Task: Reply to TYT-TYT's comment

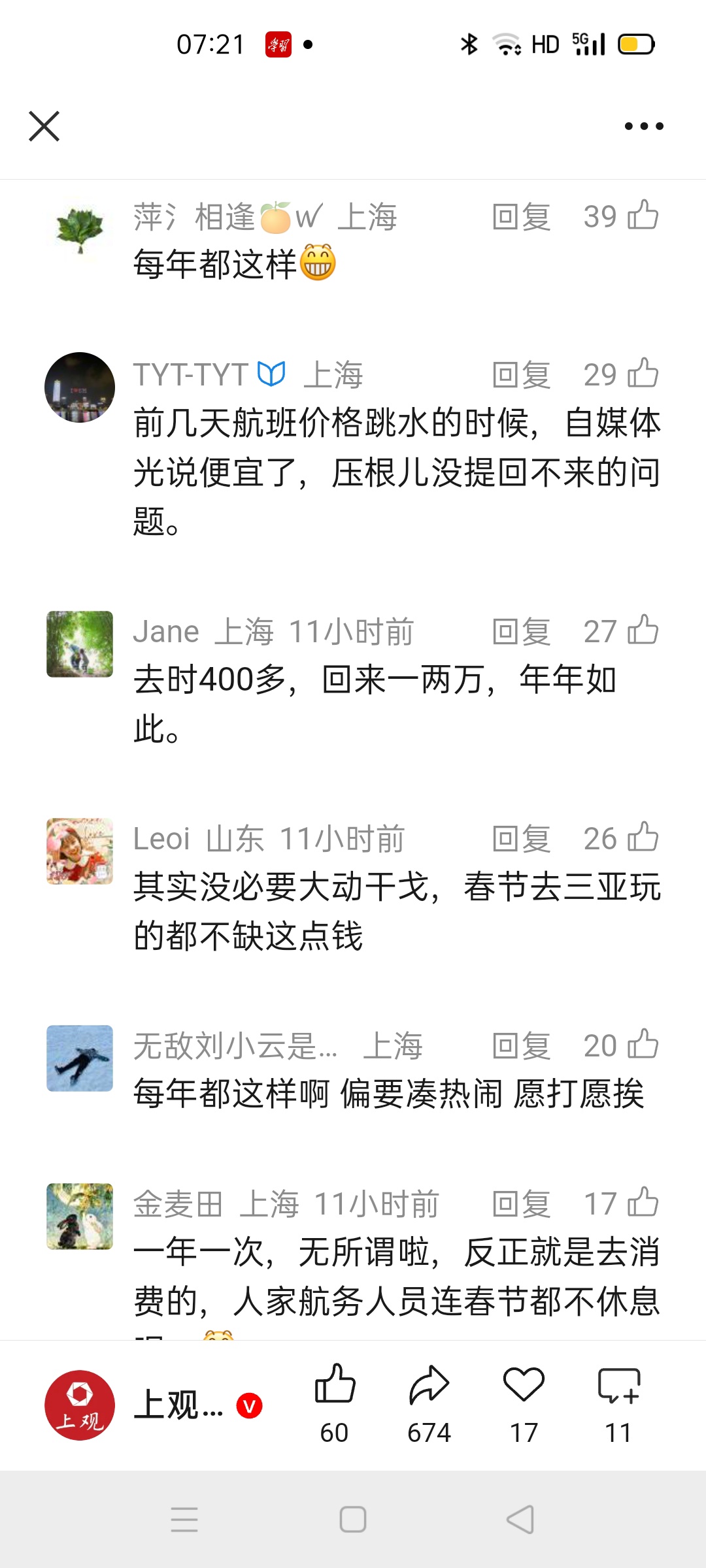Action: tap(521, 375)
